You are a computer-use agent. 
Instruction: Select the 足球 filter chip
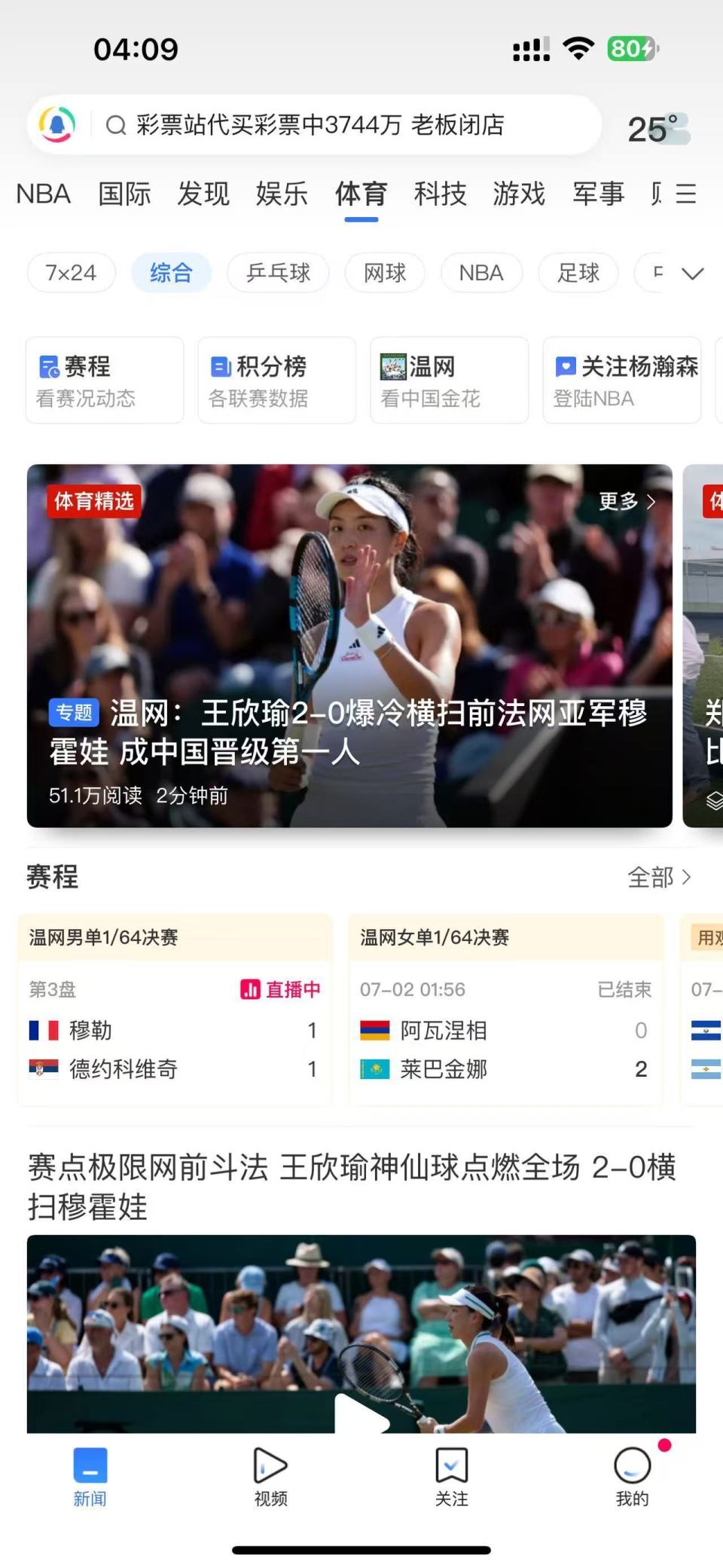click(x=578, y=273)
